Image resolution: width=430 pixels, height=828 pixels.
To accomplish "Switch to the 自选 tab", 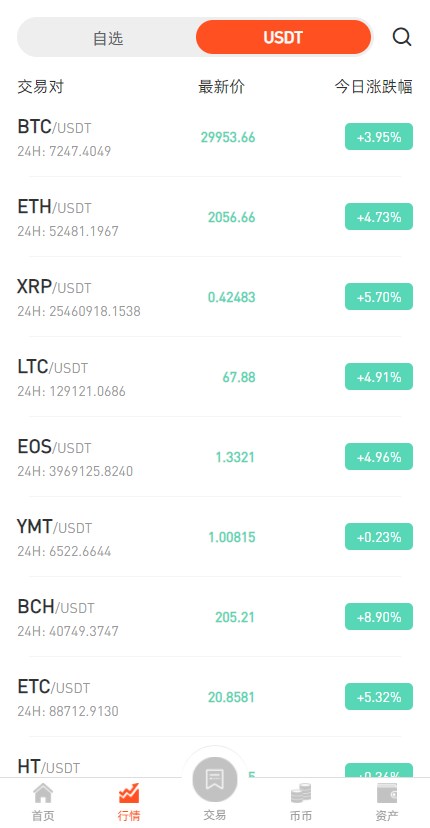I will [x=108, y=37].
